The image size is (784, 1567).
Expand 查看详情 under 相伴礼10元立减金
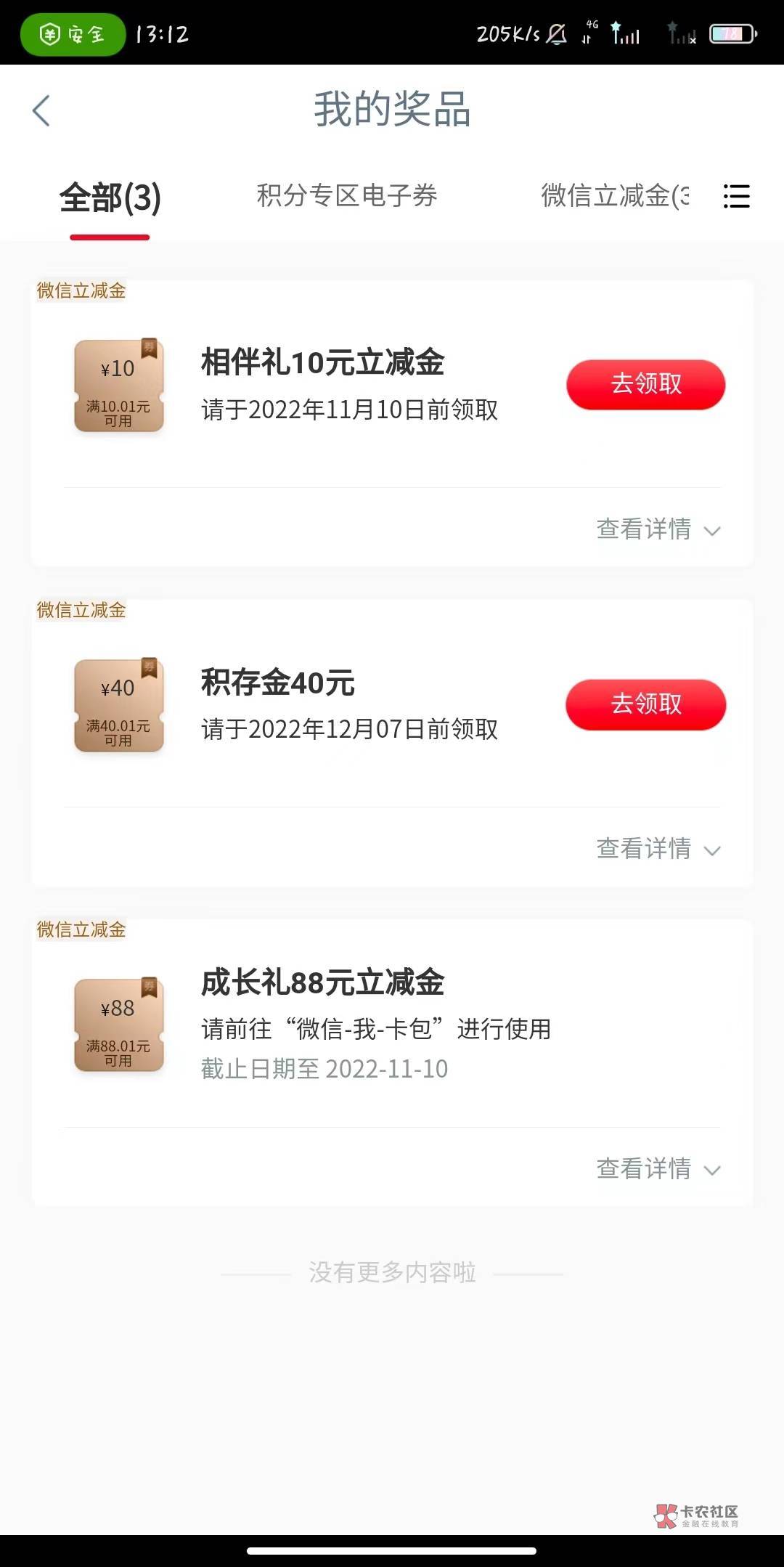(x=658, y=529)
